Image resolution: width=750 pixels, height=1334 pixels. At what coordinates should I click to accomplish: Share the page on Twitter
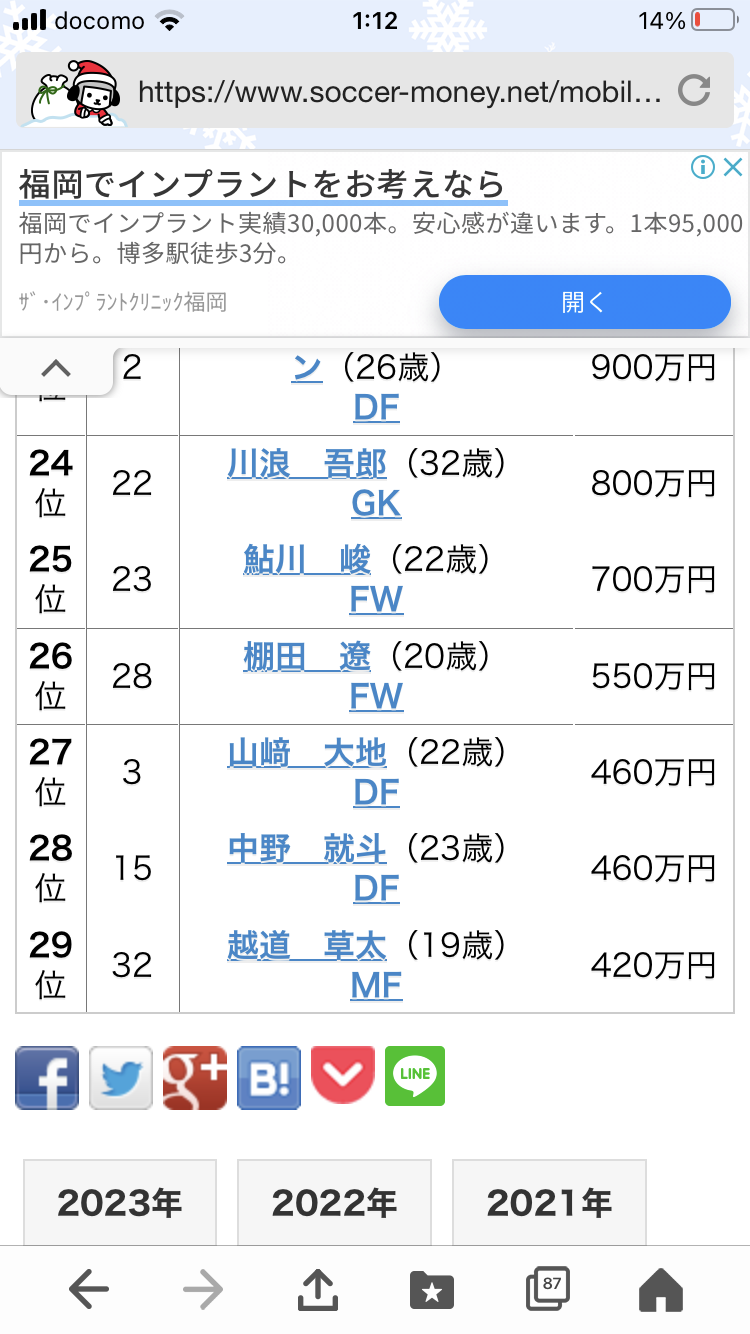coord(121,1077)
